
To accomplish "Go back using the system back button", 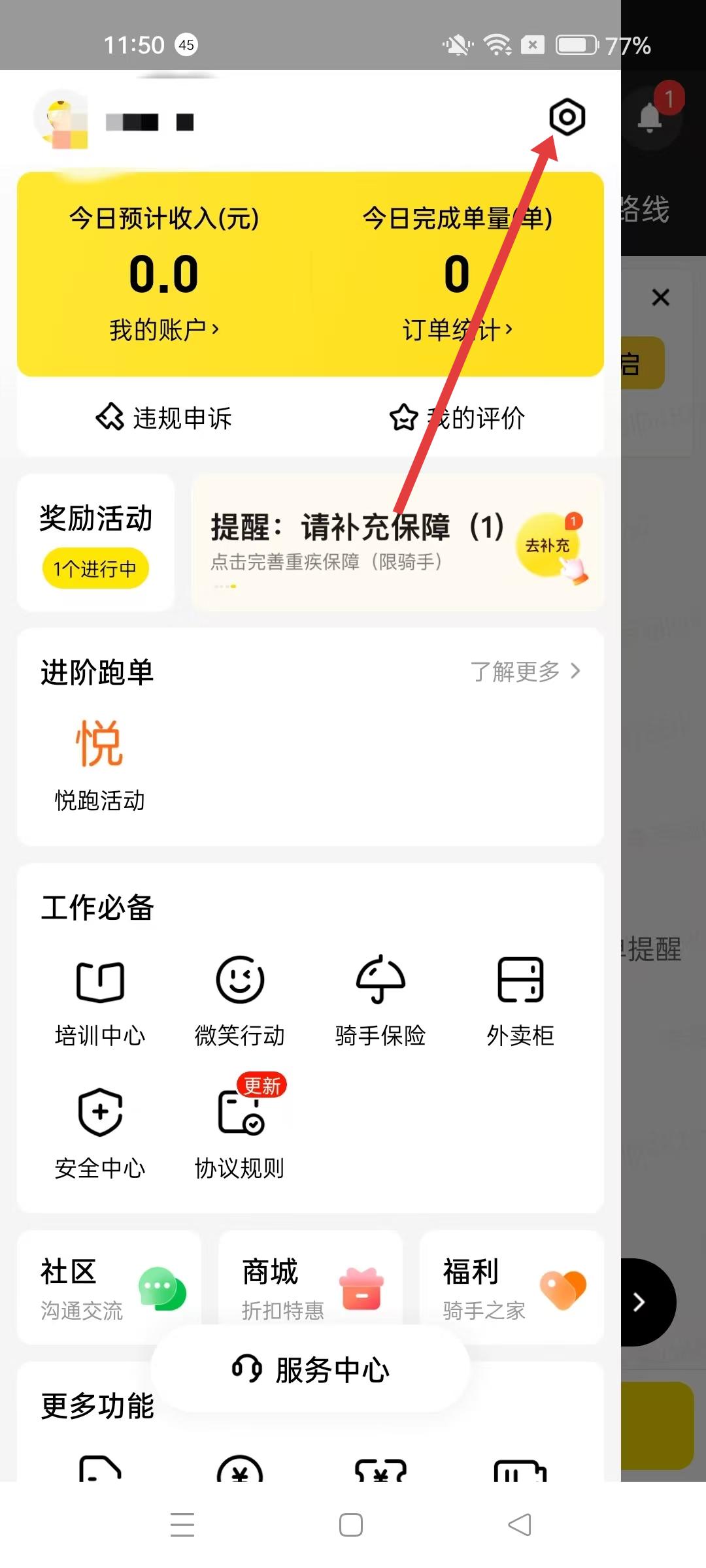I will click(x=520, y=1526).
